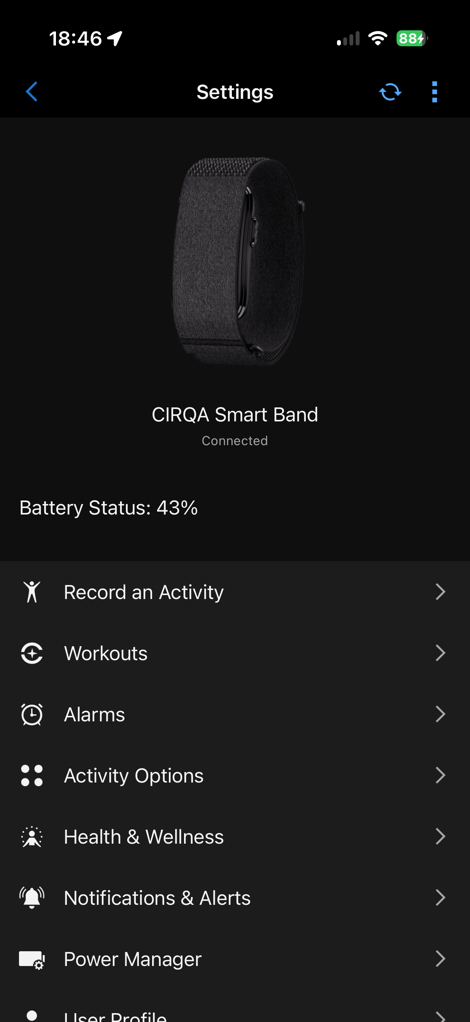Open Notifications & Alerts

pyautogui.click(x=235, y=898)
